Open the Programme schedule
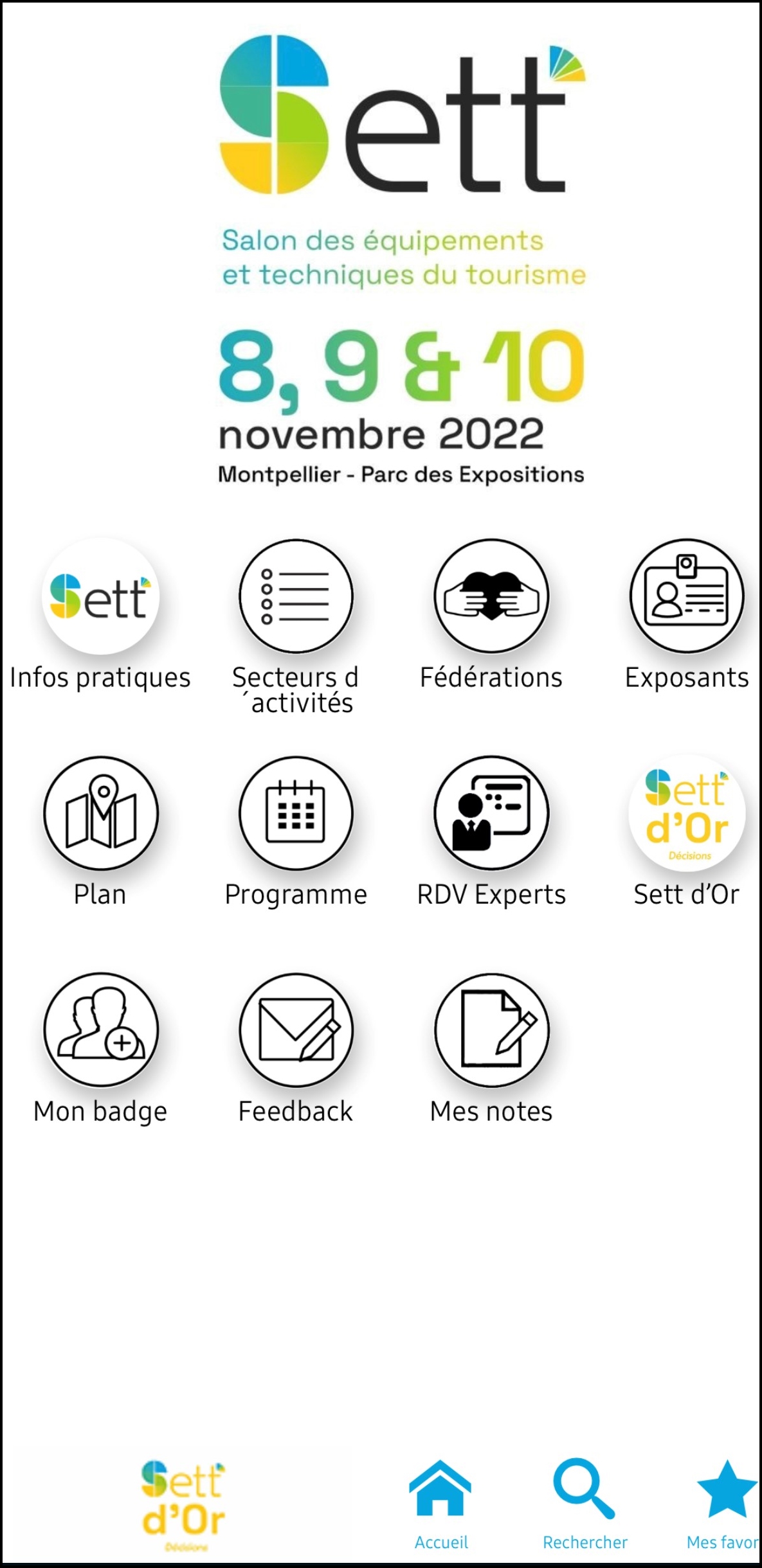 (296, 814)
